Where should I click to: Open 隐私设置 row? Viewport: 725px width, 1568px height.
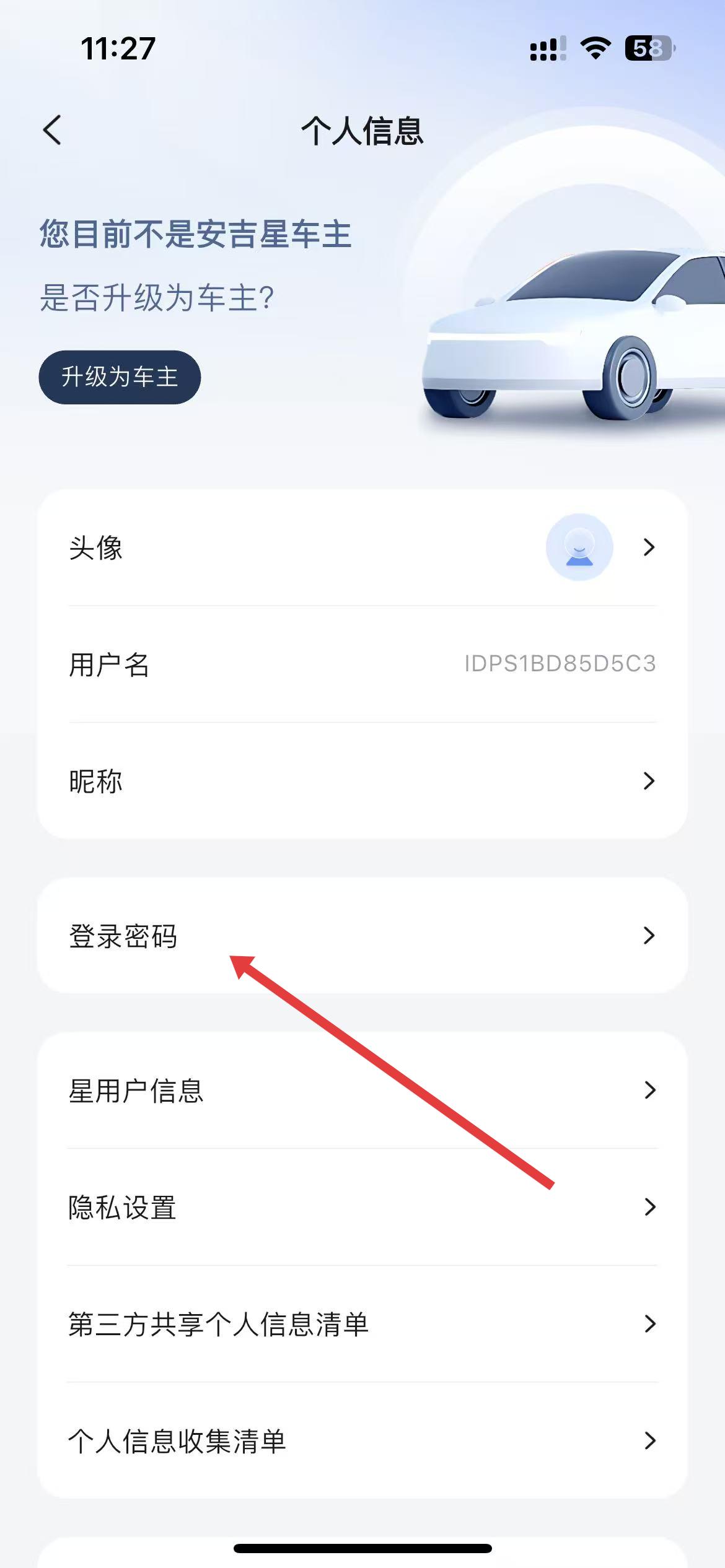[x=362, y=1207]
